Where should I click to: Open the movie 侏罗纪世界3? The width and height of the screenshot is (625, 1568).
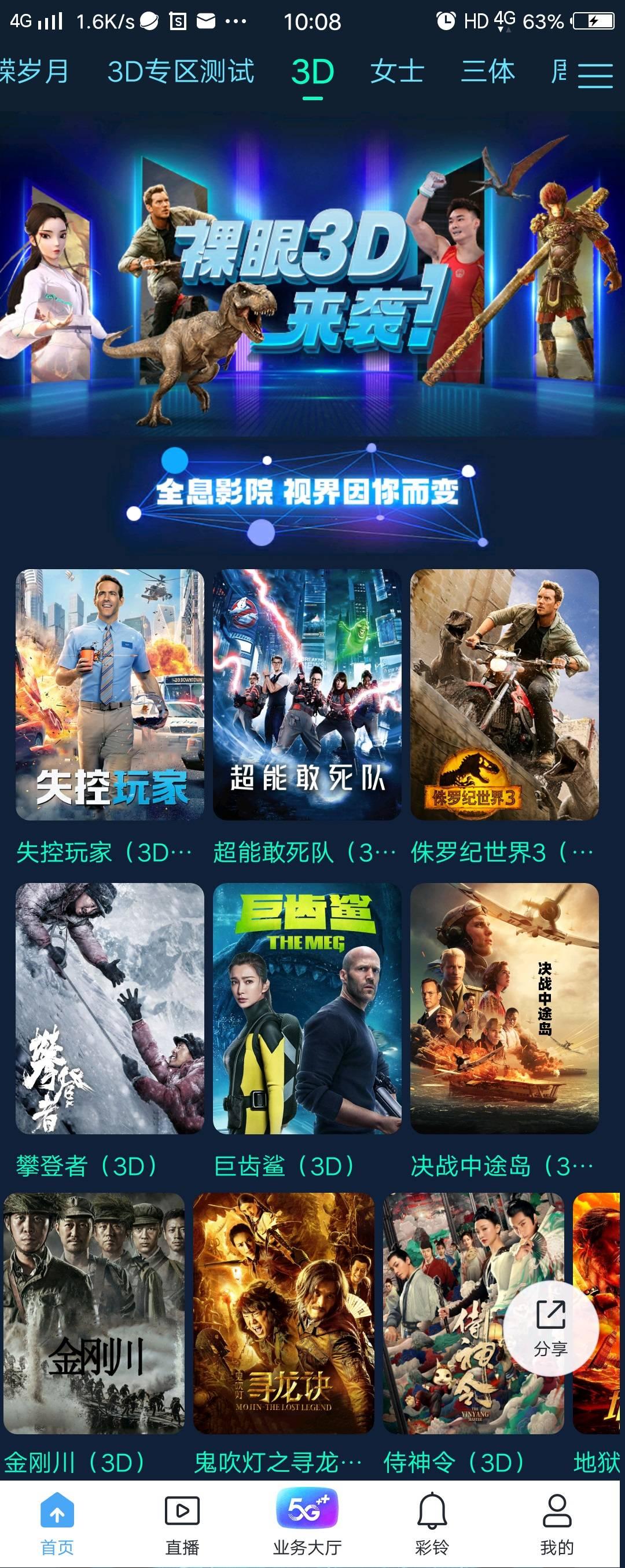pyautogui.click(x=505, y=694)
